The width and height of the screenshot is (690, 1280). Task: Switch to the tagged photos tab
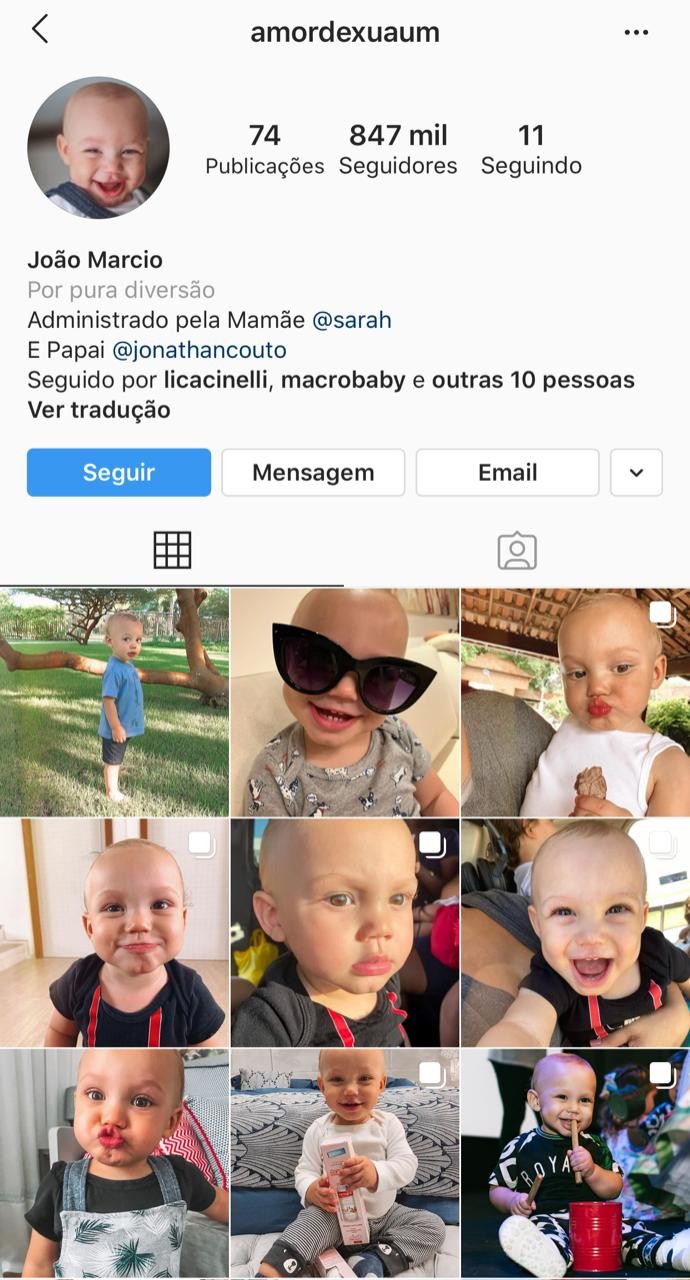[517, 550]
